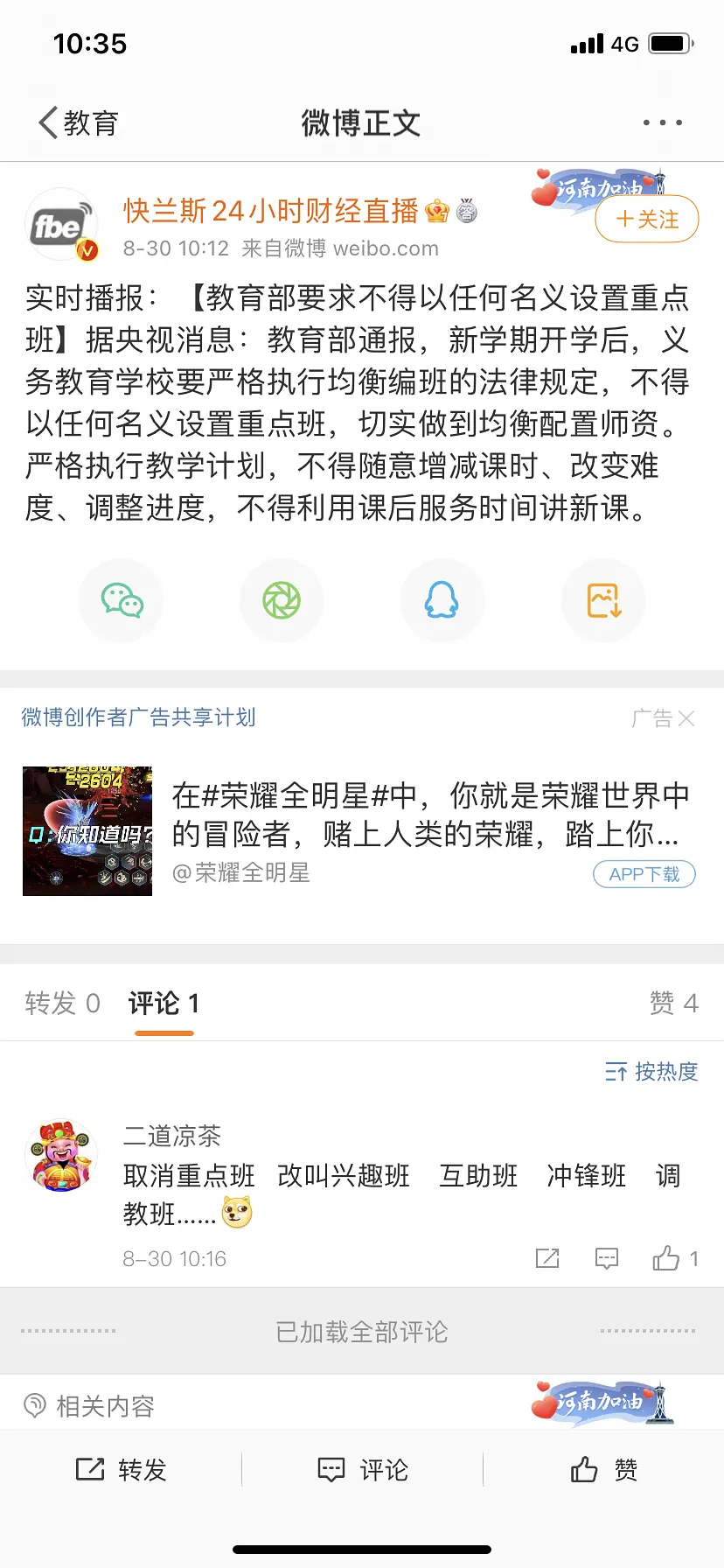Dismiss the 广告 advertisement
Screen dimensions: 724x1568
[686, 718]
